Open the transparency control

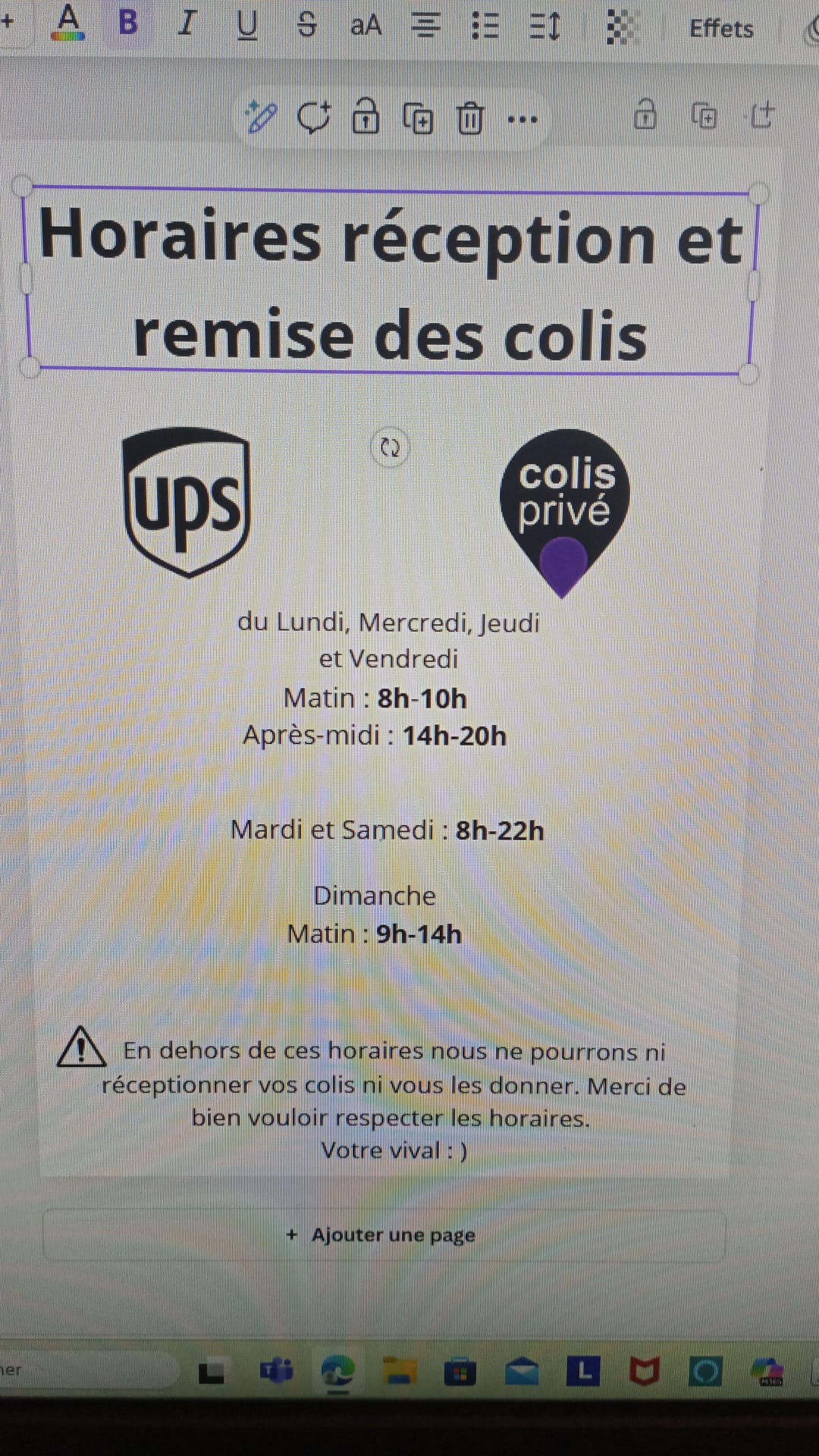pyautogui.click(x=621, y=28)
